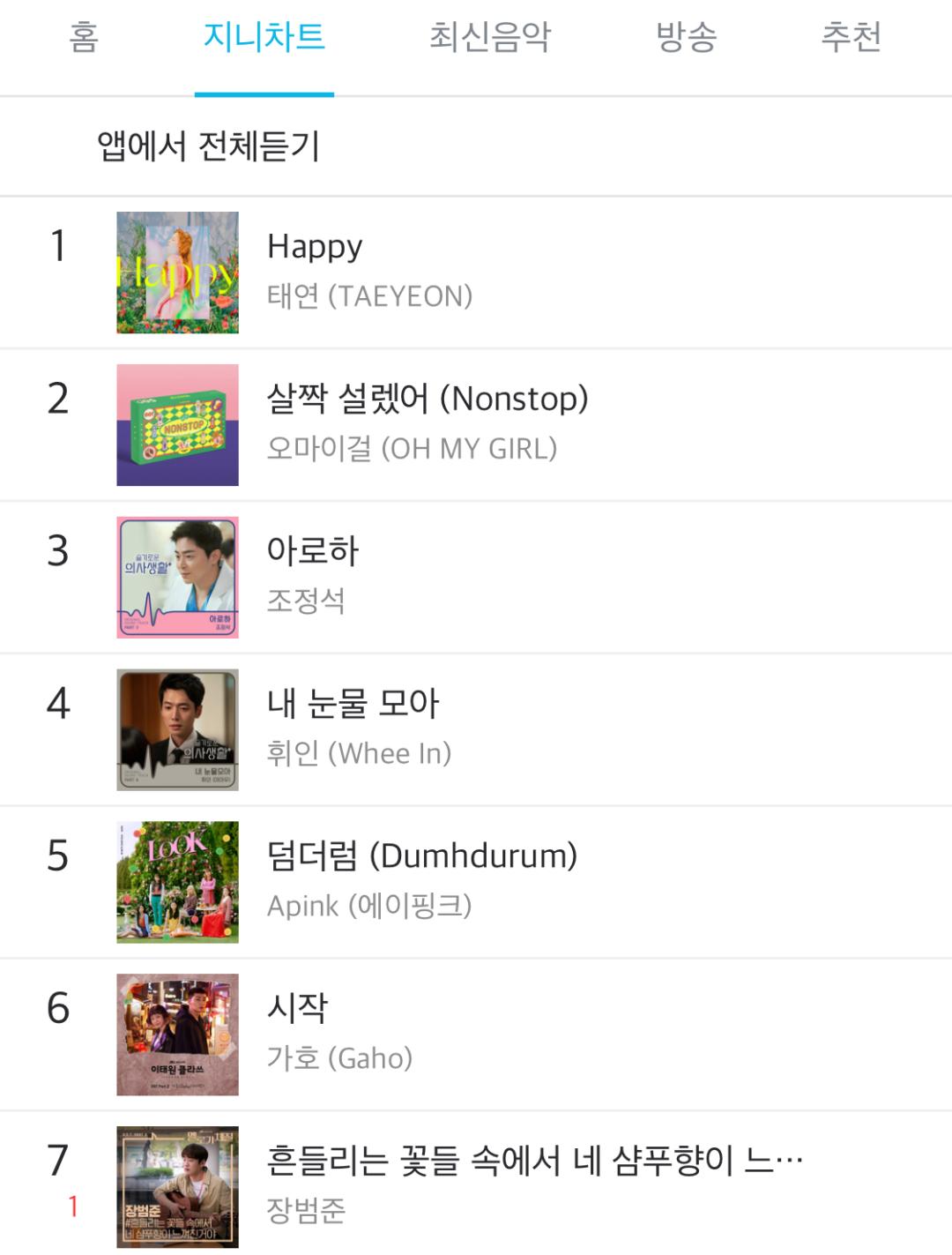This screenshot has width=952, height=1255.
Task: Open the 최신음악 tab
Action: tap(489, 37)
